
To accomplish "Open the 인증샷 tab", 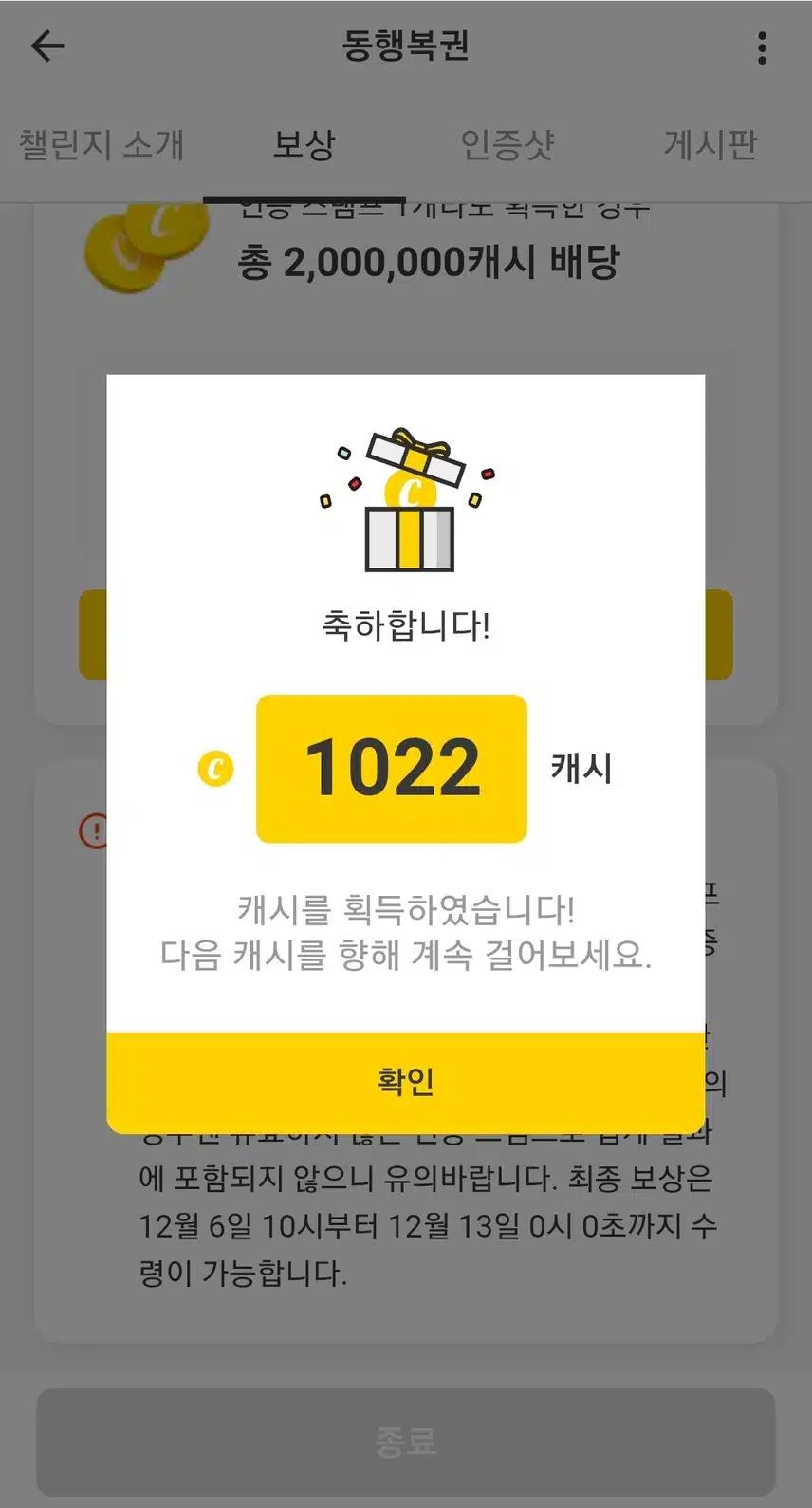I will (507, 145).
